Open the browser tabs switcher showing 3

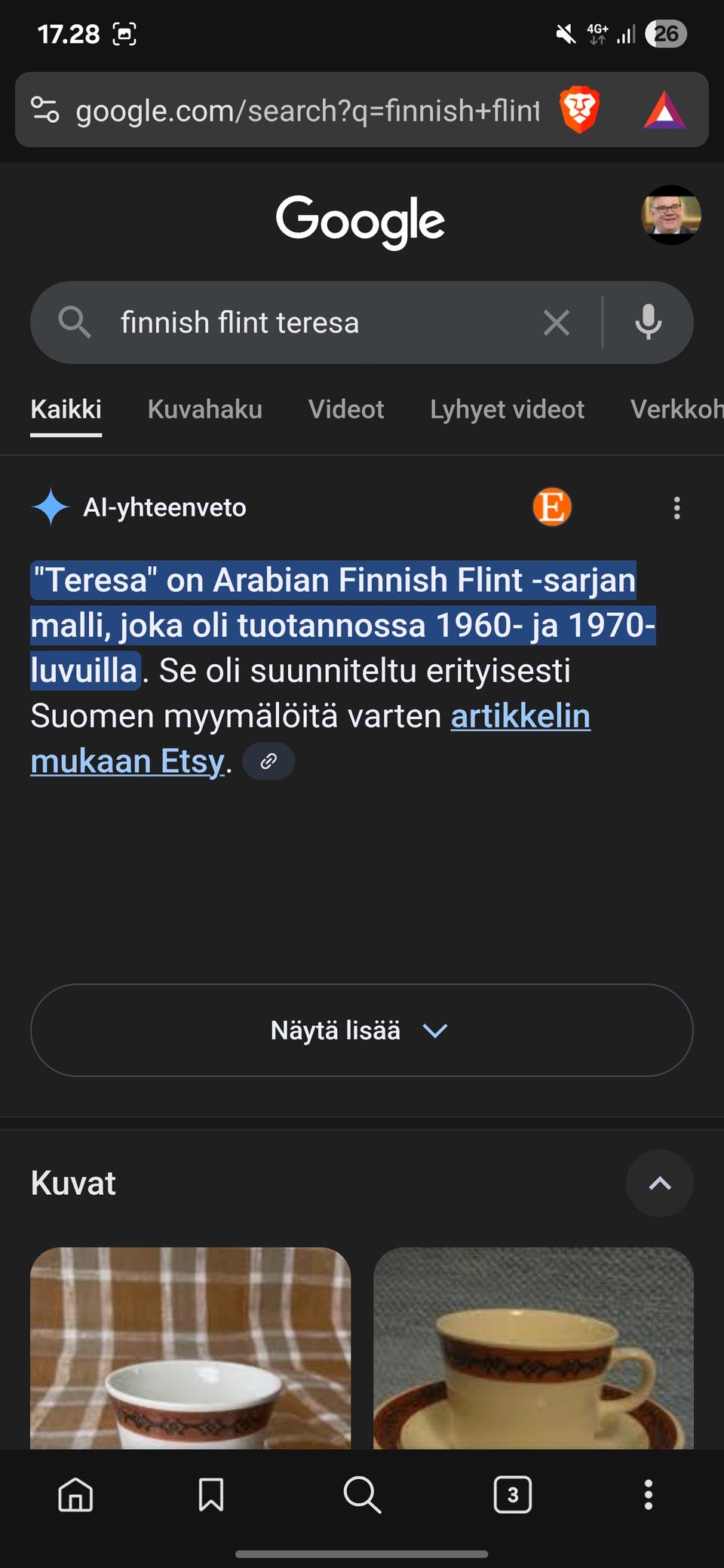[x=513, y=1494]
